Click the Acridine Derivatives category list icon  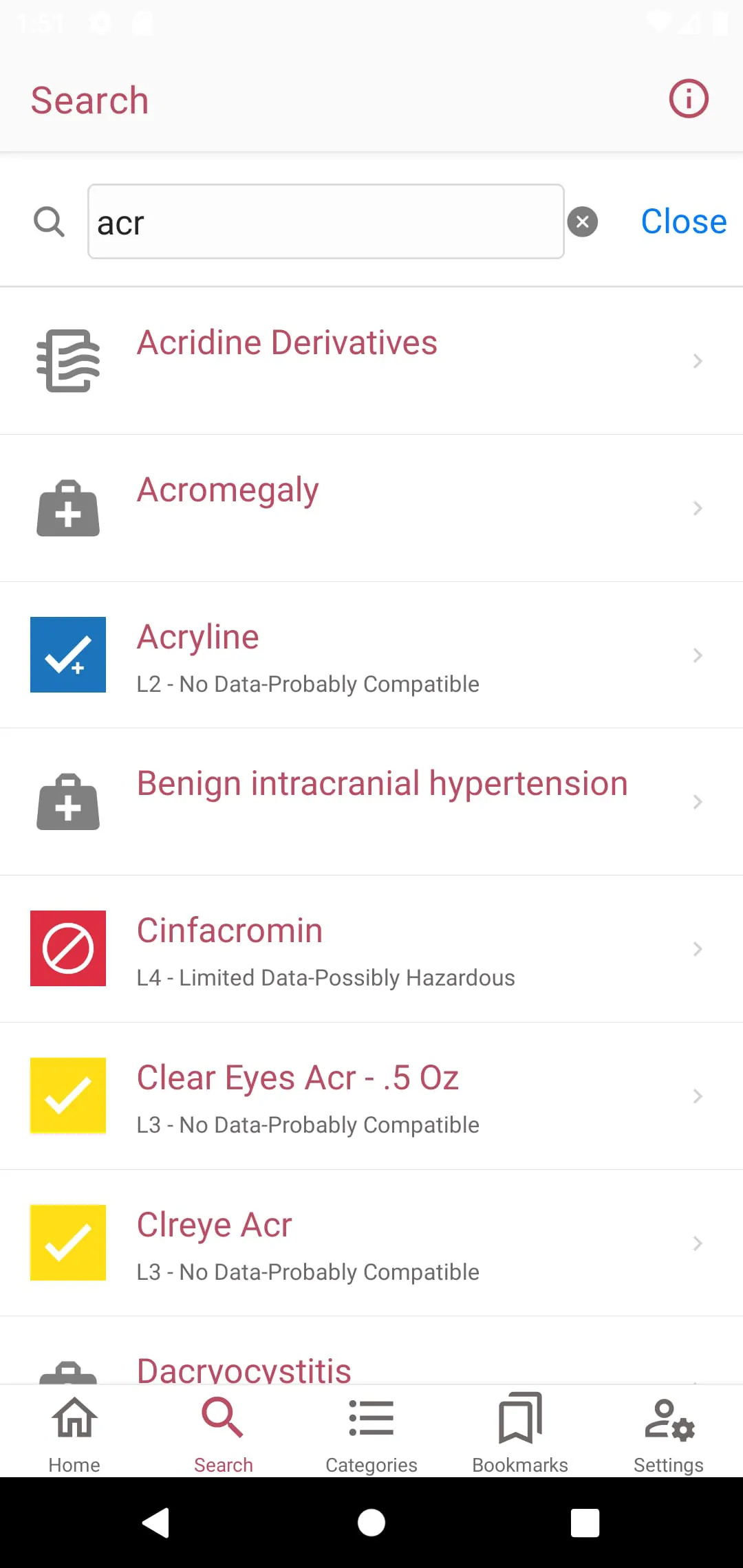click(67, 360)
